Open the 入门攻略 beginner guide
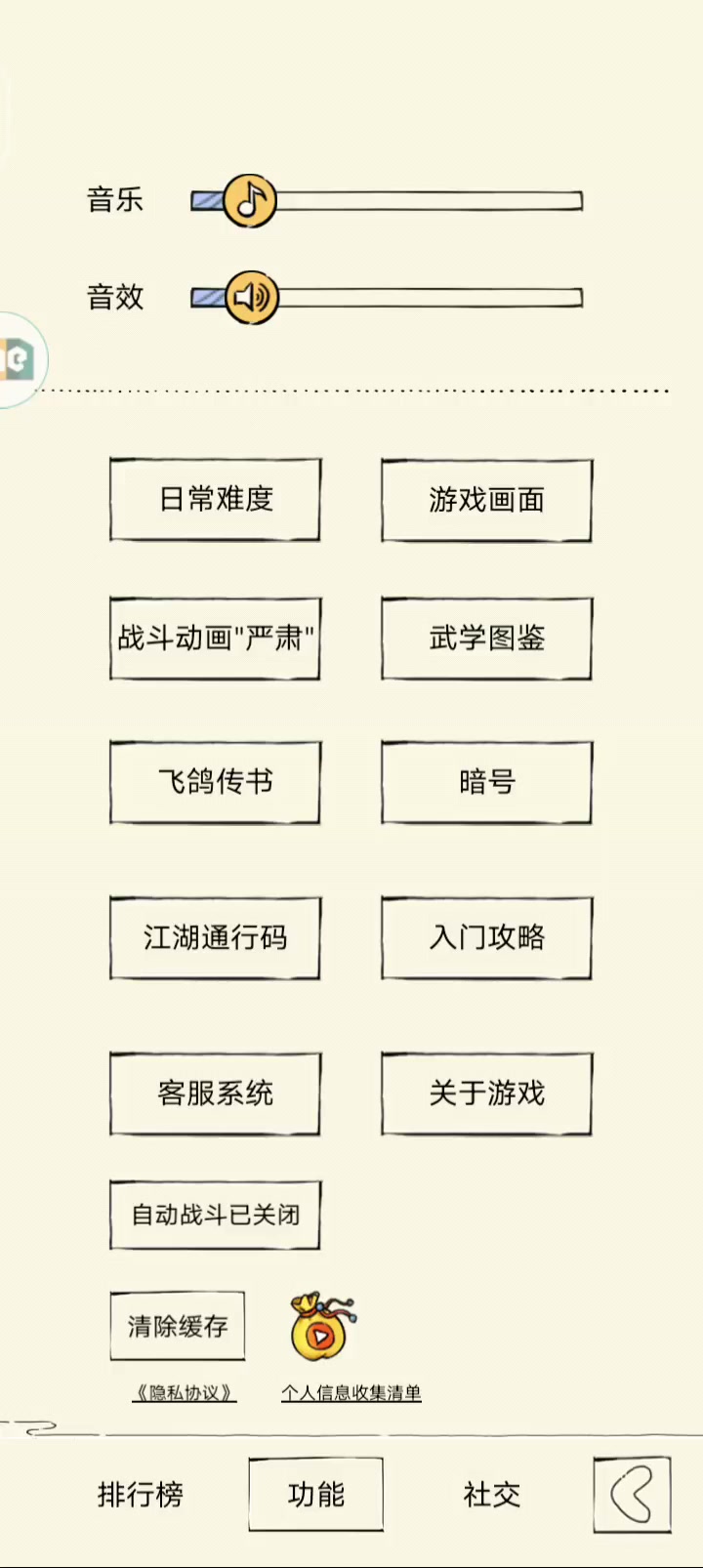The width and height of the screenshot is (703, 1568). tap(486, 937)
